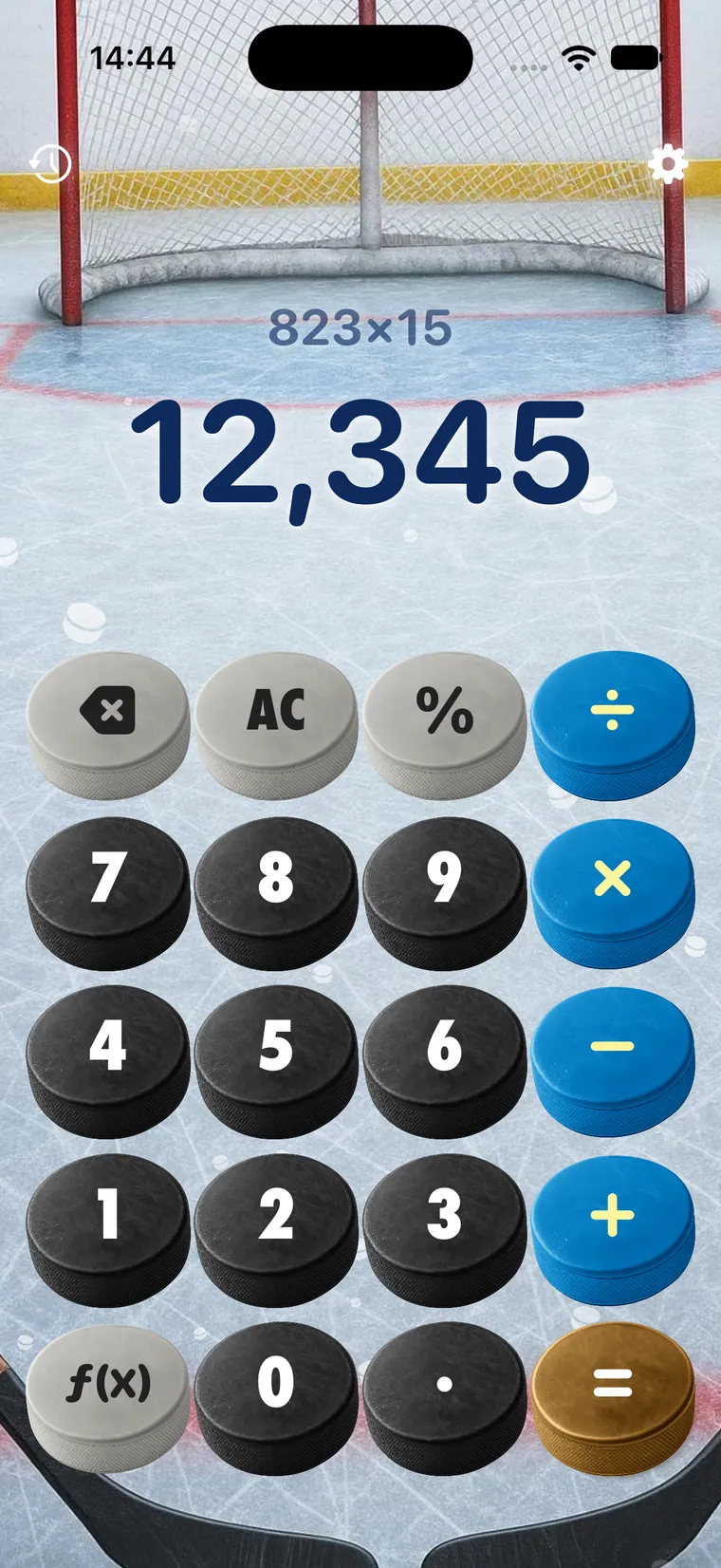This screenshot has height=1568, width=721.
Task: Enter a decimal point
Action: click(x=444, y=1397)
